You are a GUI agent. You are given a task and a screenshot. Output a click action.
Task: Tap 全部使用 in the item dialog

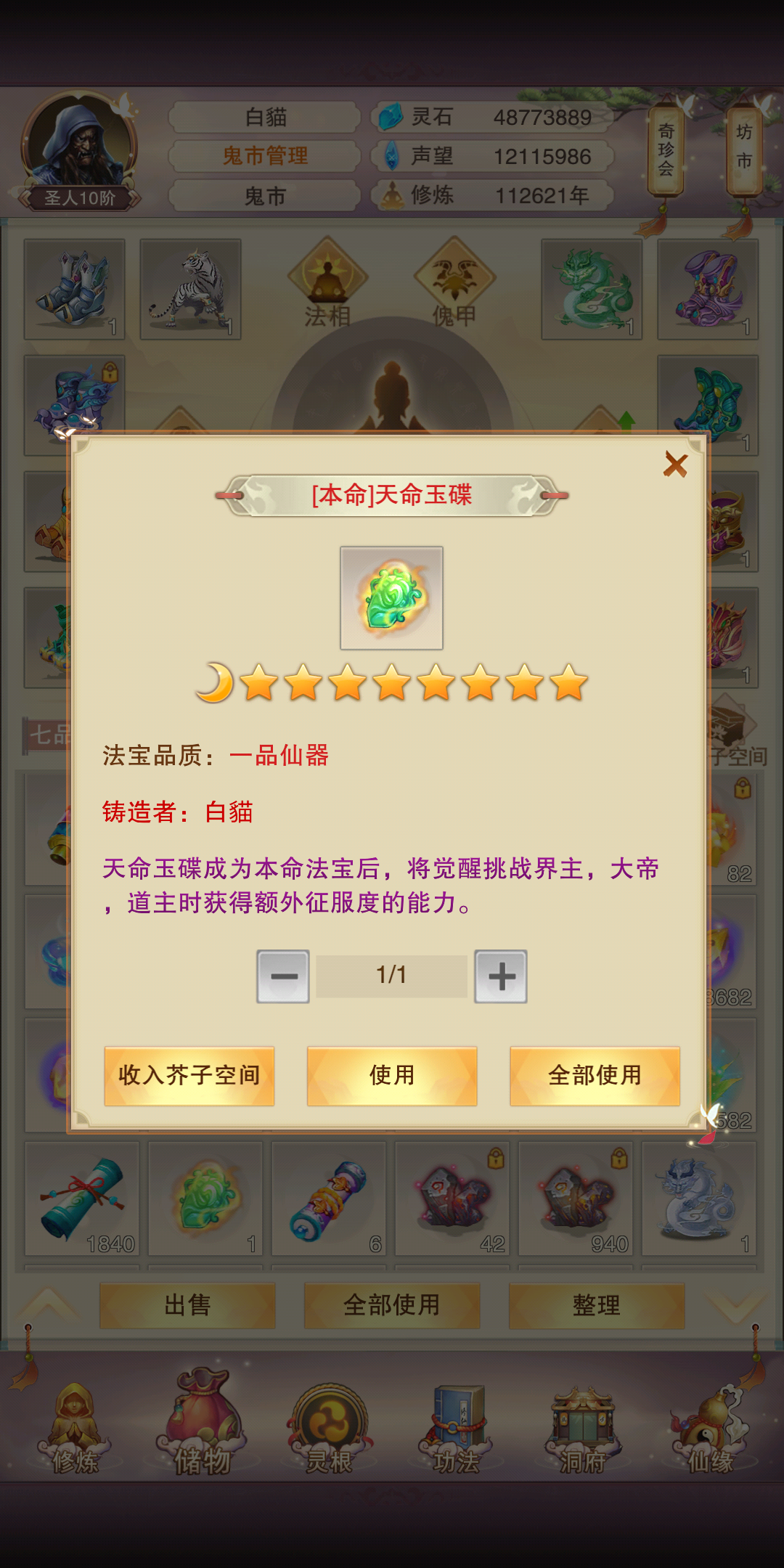(x=595, y=1076)
